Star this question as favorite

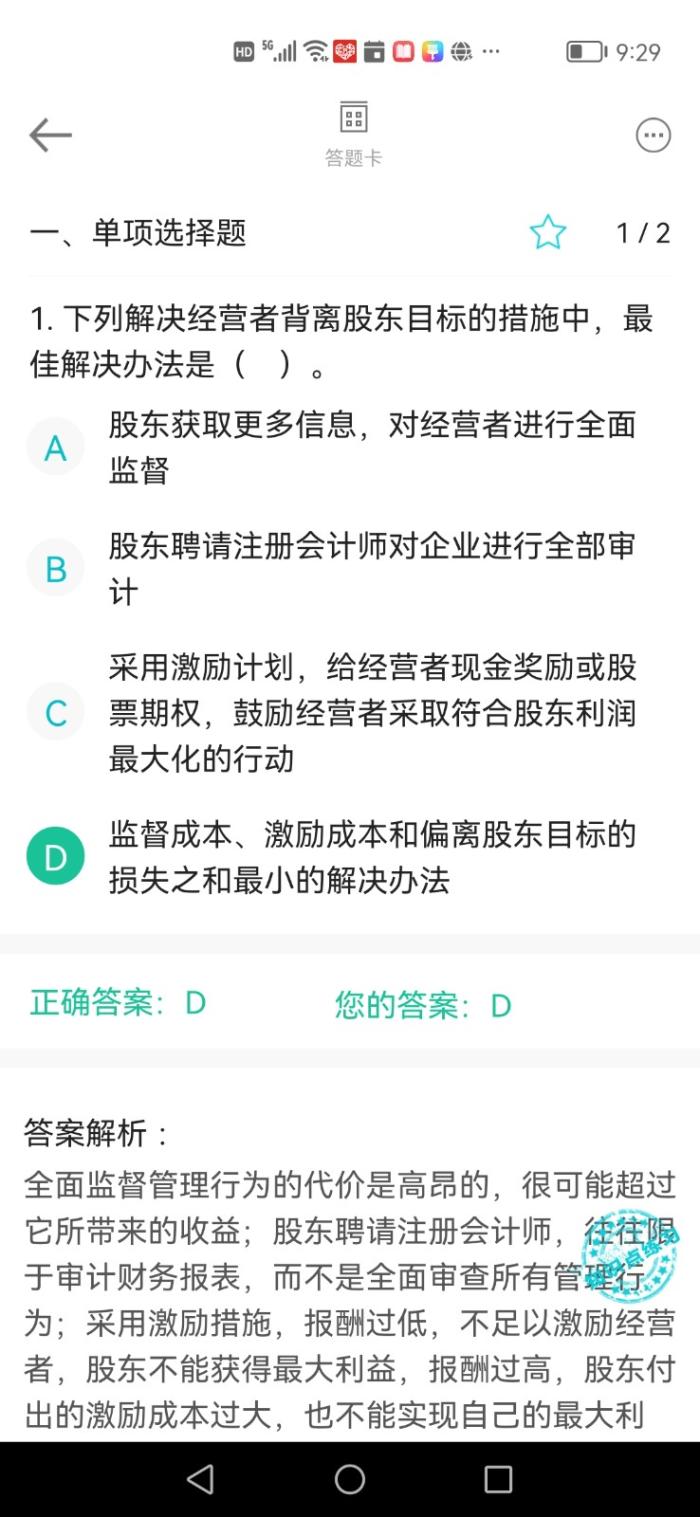click(x=547, y=233)
